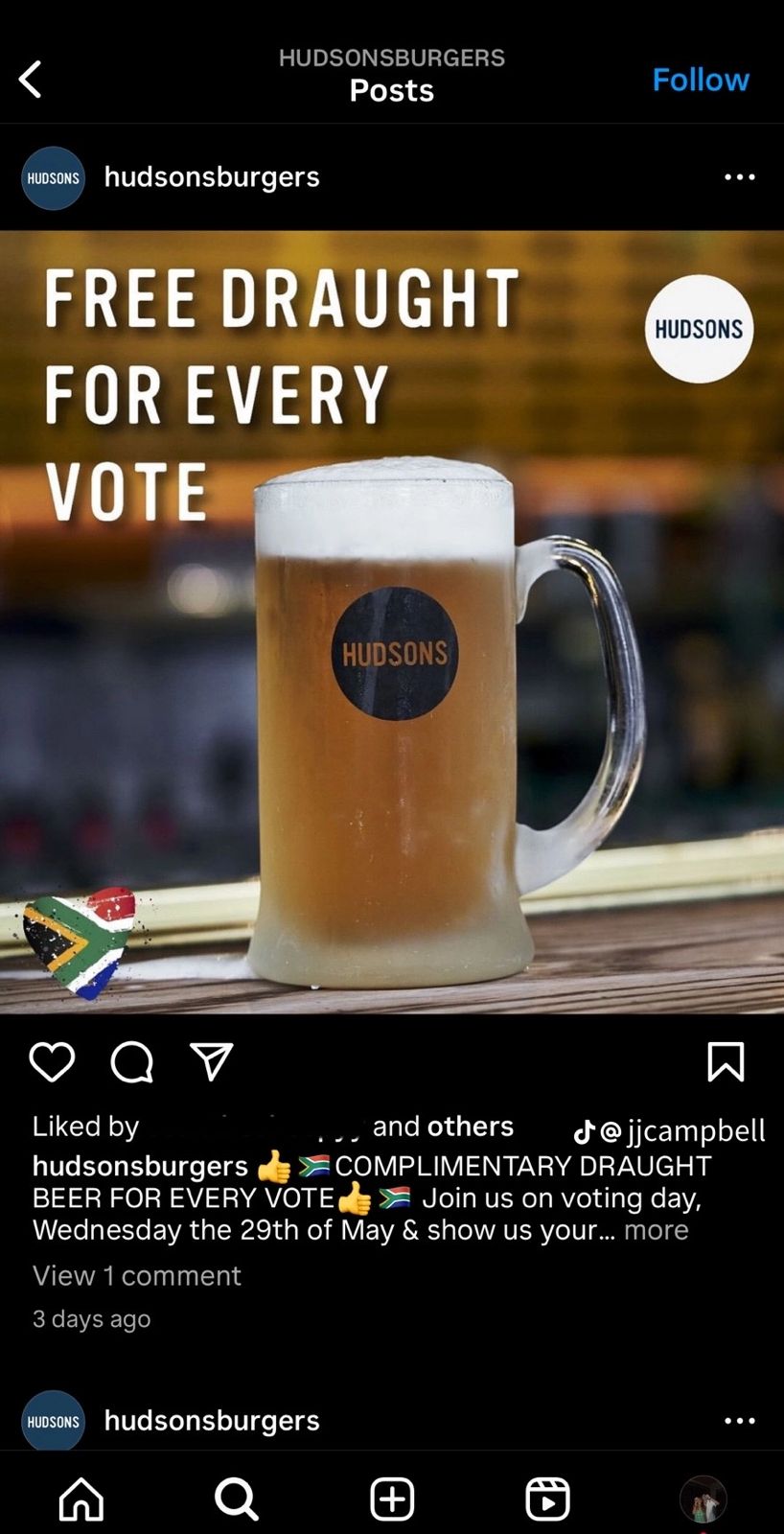Screen dimensions: 784x1534
Task: Open options menu for the draught beer post
Action: [x=739, y=177]
